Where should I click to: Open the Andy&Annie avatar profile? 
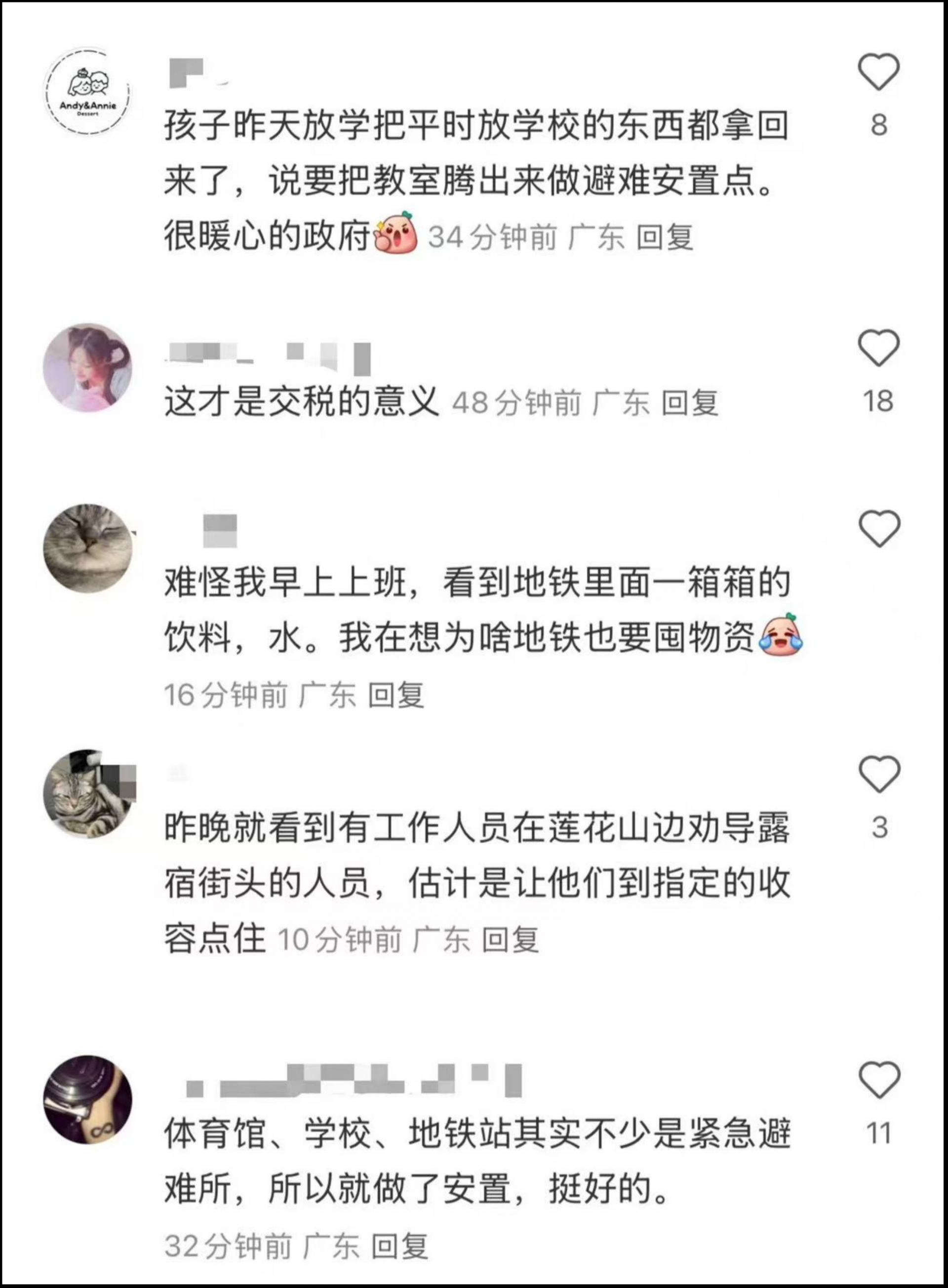(87, 92)
